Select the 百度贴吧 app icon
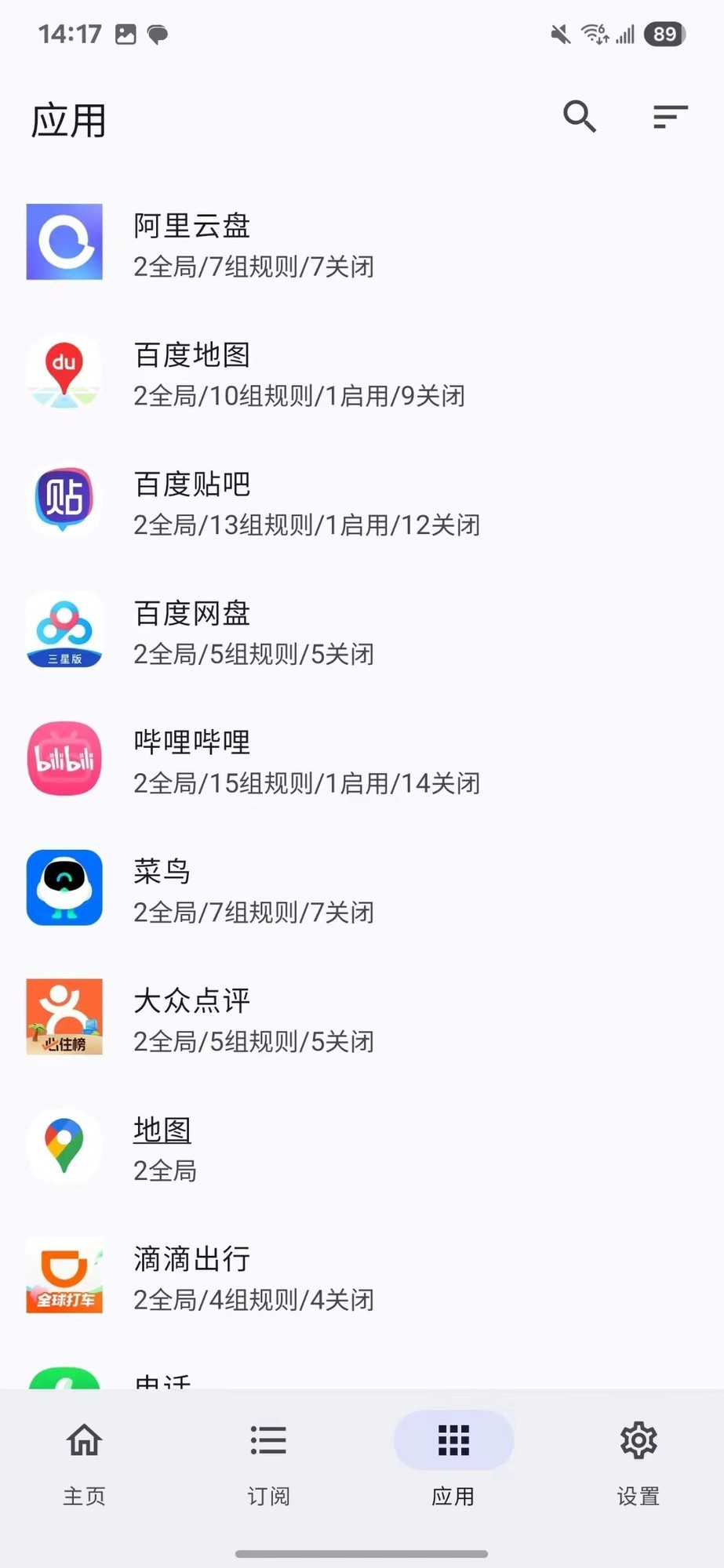This screenshot has width=724, height=1568. (64, 501)
